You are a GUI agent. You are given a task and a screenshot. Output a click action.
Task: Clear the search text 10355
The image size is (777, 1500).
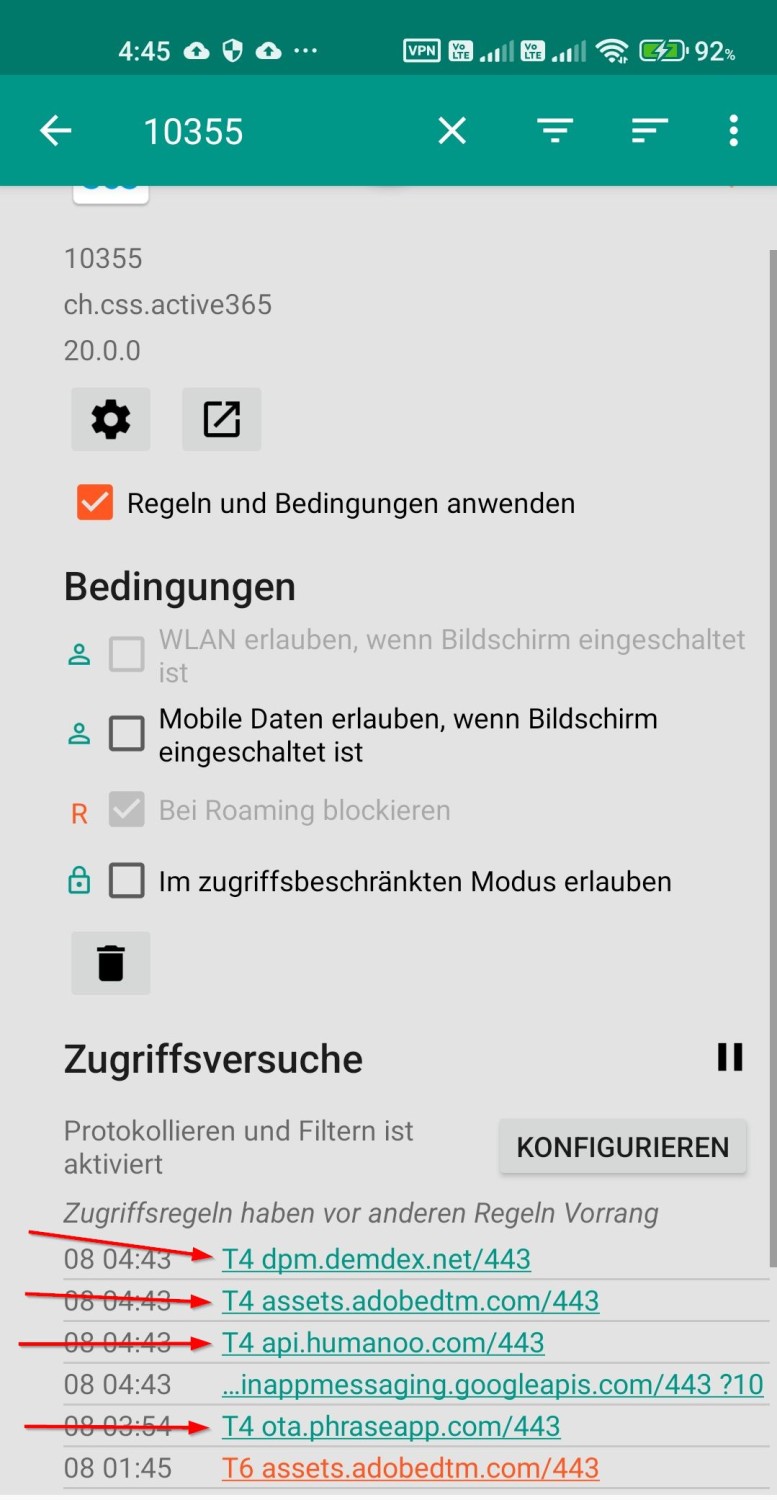(452, 131)
